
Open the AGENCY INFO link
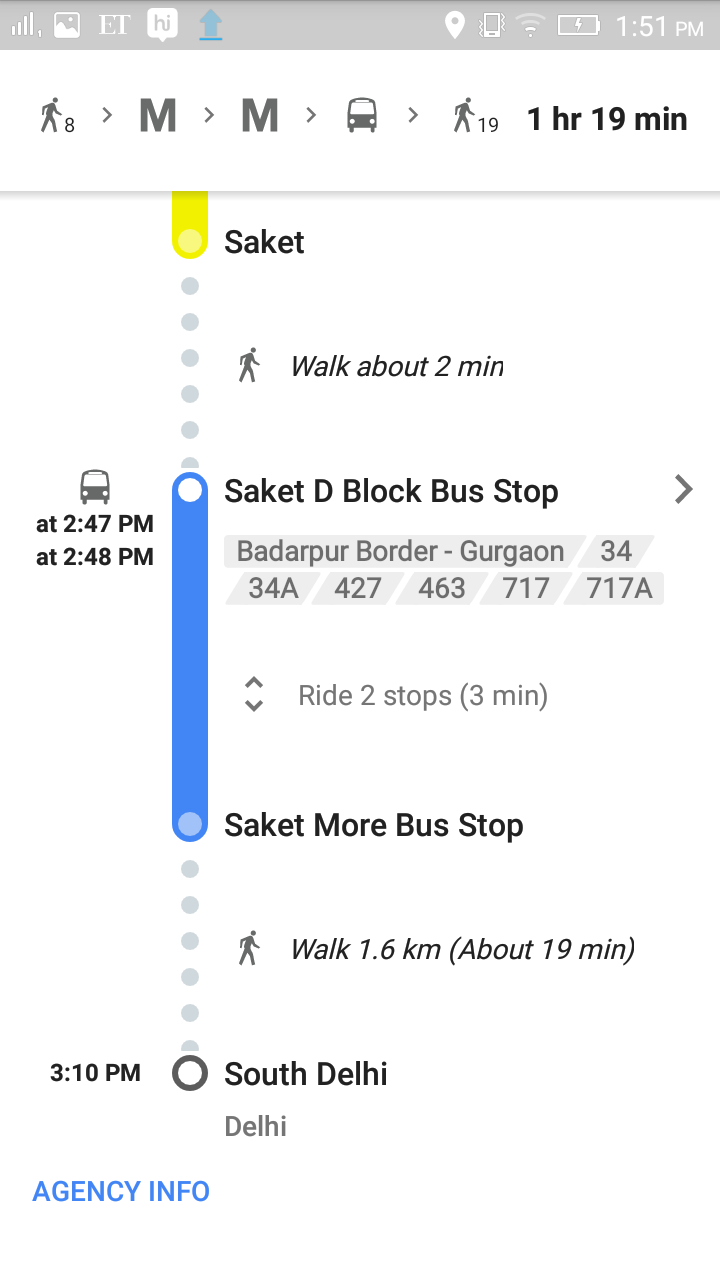121,1191
